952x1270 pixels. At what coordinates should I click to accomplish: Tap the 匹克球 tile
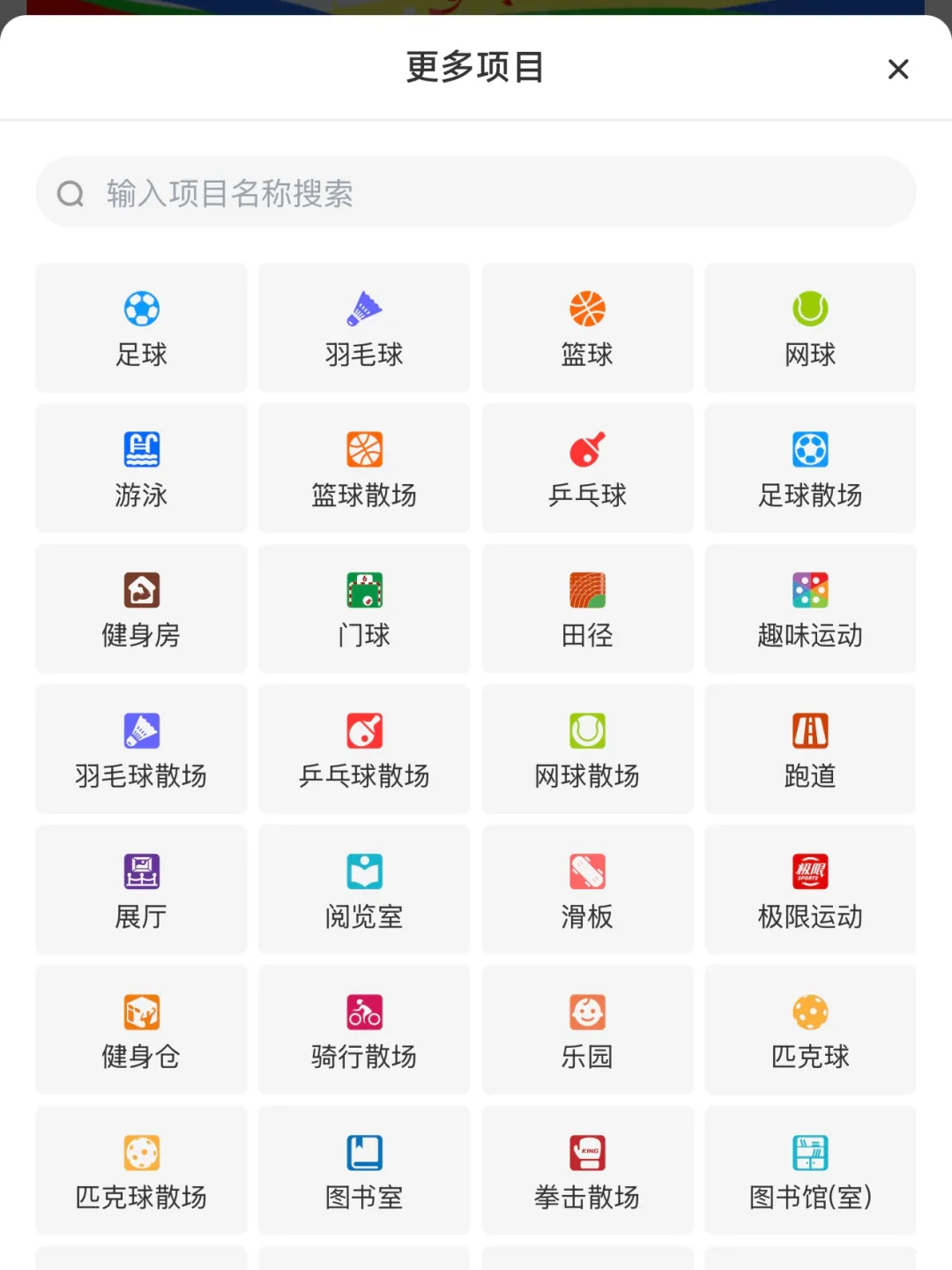click(x=810, y=1030)
